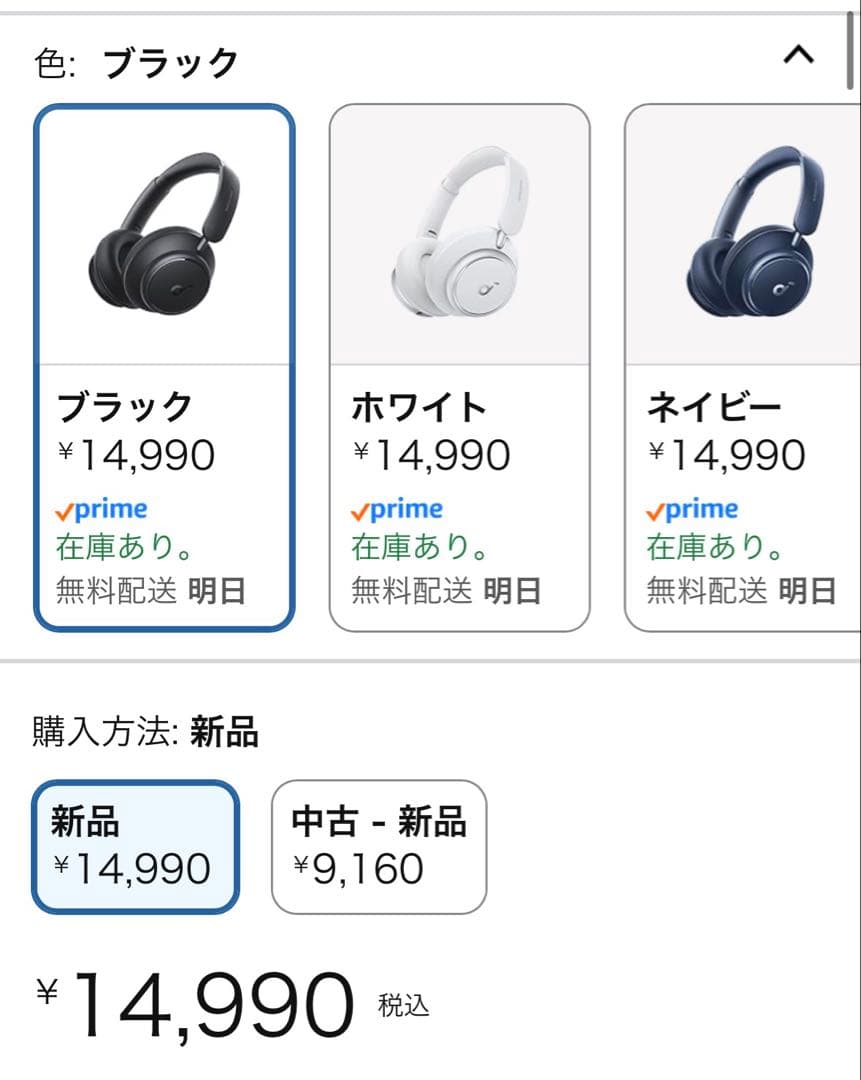
Task: Select the ブラック color variant card
Action: 163,365
